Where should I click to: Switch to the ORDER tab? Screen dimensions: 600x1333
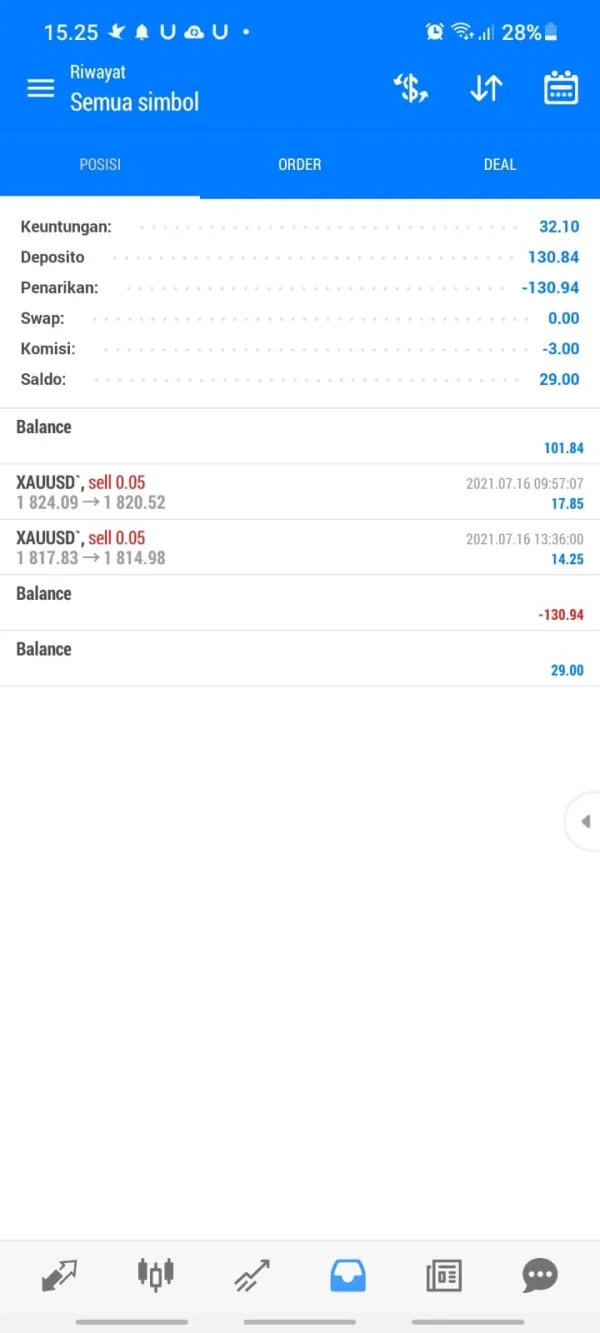[299, 165]
